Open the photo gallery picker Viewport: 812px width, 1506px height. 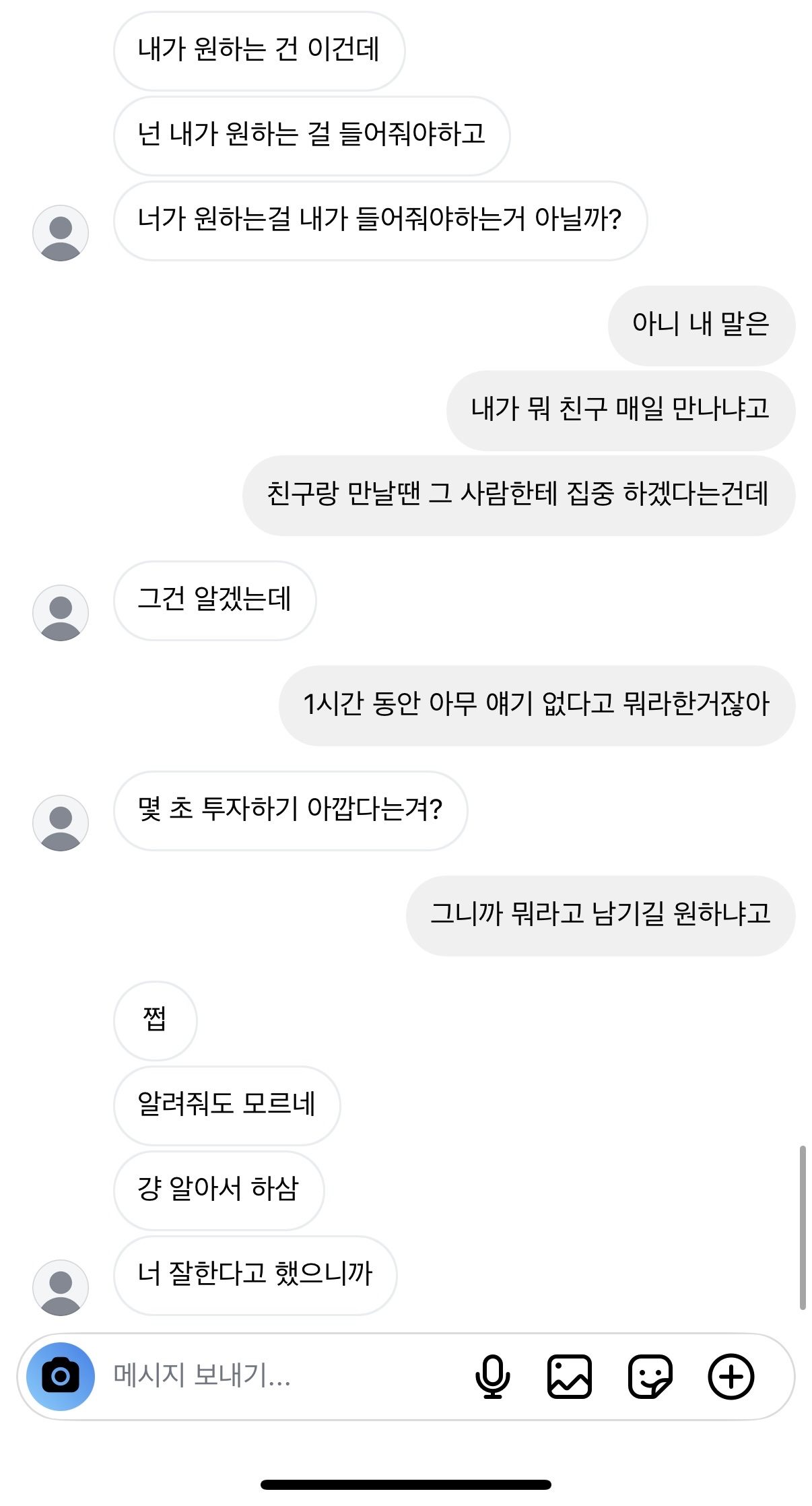pyautogui.click(x=570, y=1376)
